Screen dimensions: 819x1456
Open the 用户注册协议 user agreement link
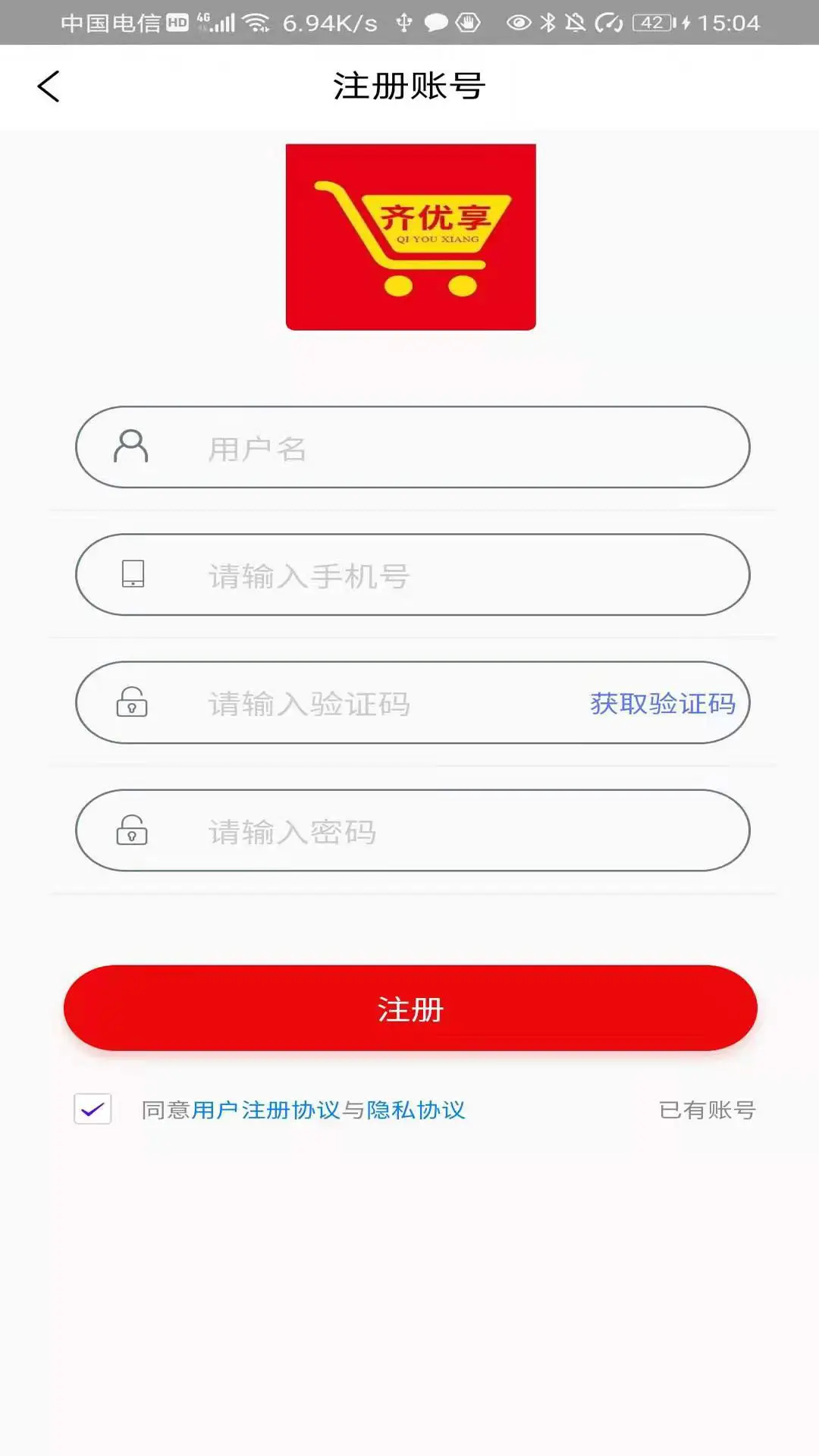[265, 1110]
